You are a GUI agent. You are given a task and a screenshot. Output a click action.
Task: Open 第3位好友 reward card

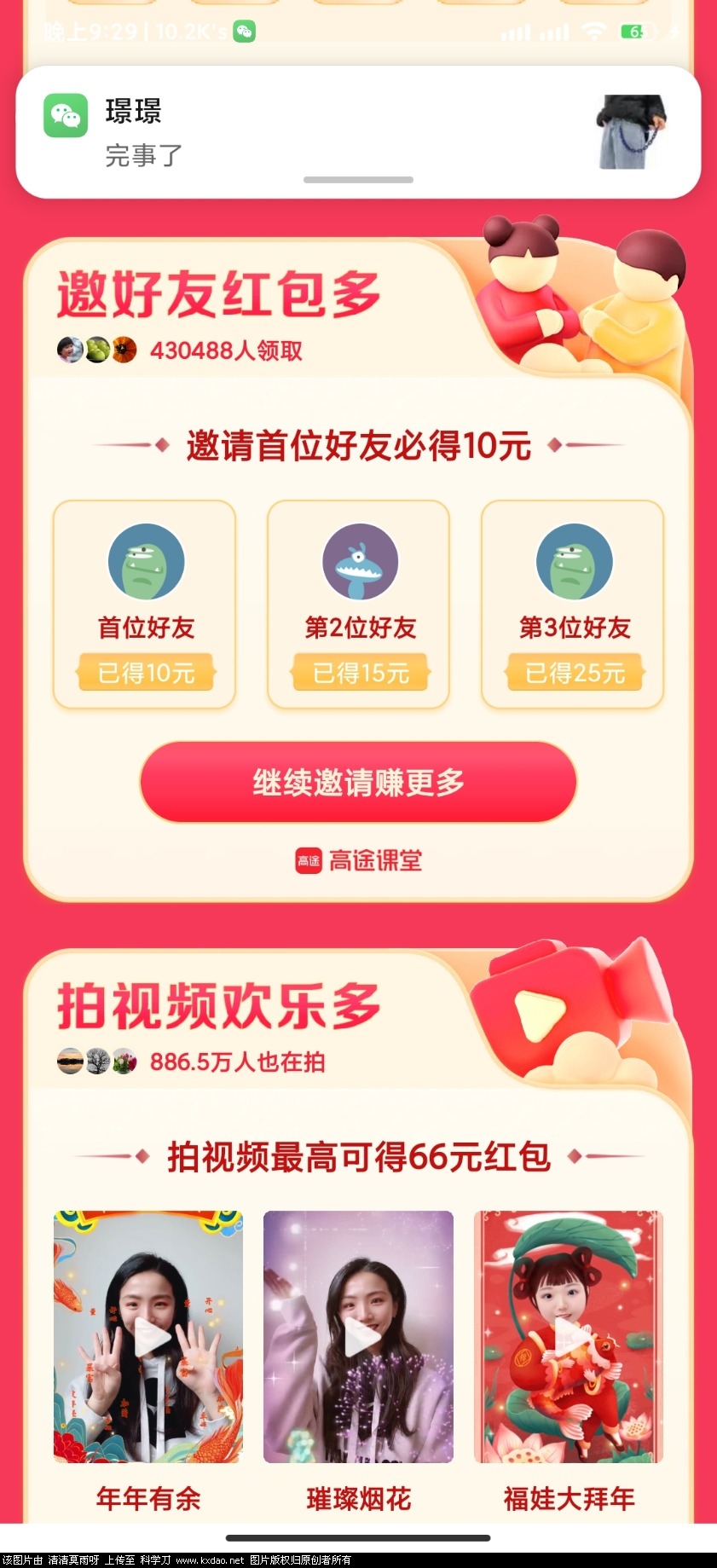click(573, 604)
